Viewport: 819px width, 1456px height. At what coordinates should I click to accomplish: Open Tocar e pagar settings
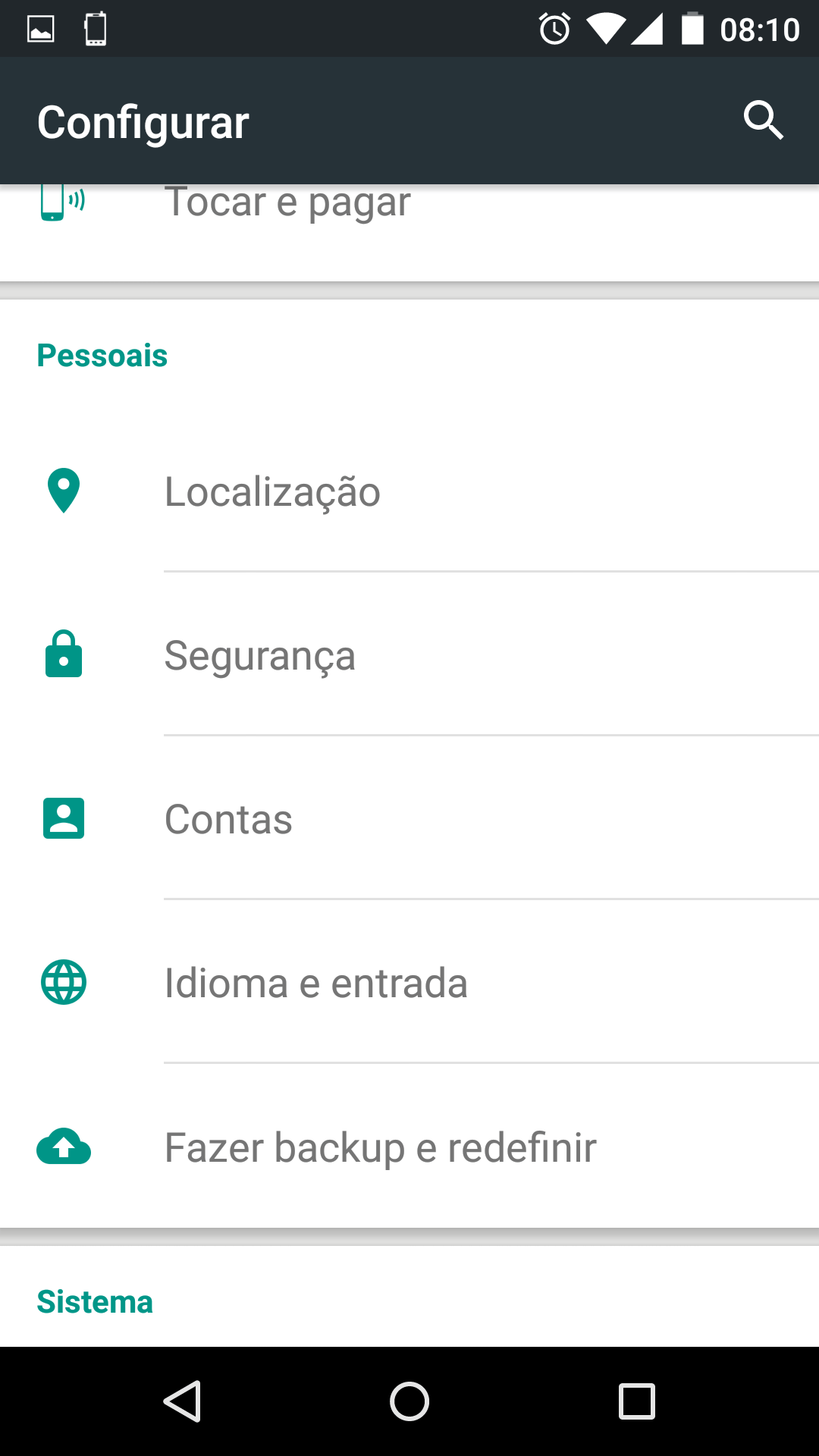tap(409, 232)
